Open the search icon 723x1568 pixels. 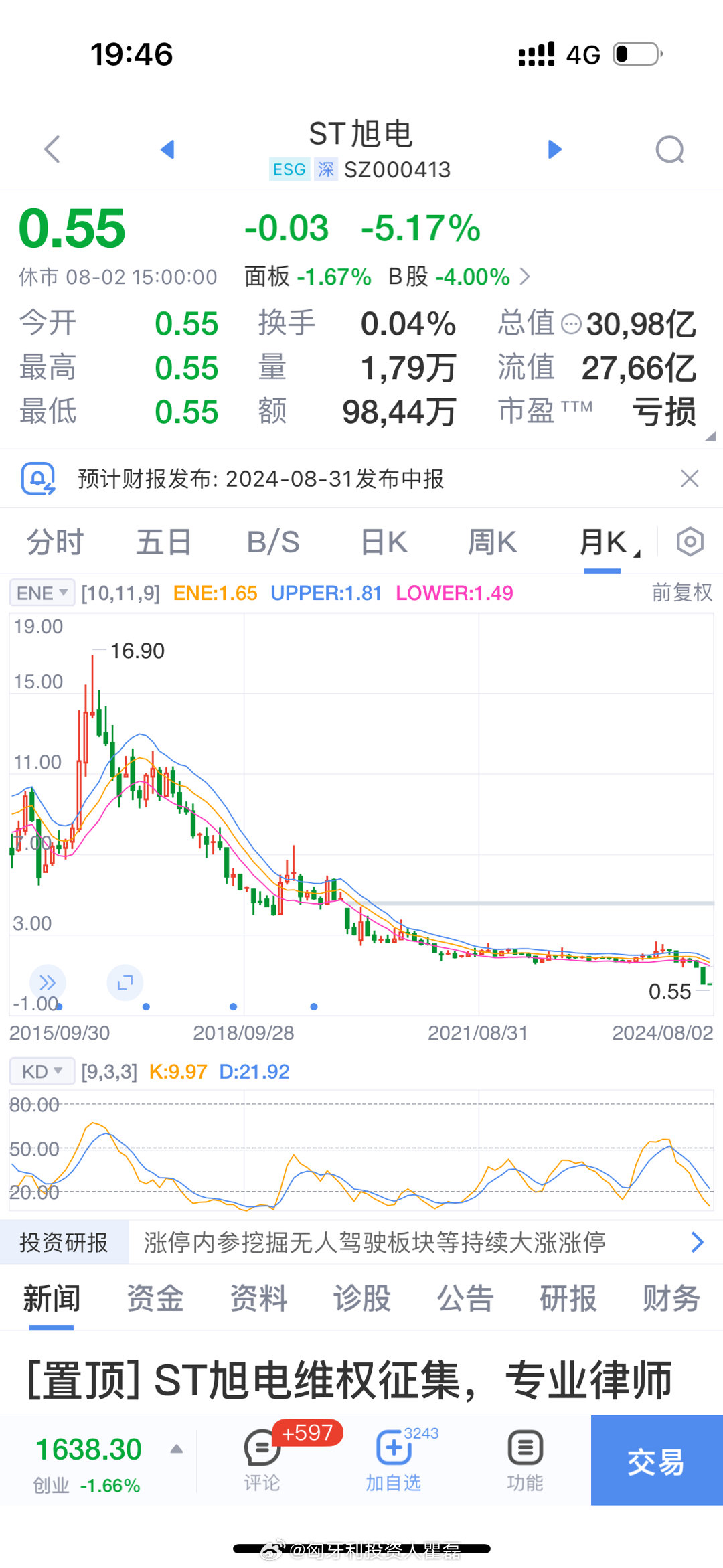pyautogui.click(x=670, y=149)
